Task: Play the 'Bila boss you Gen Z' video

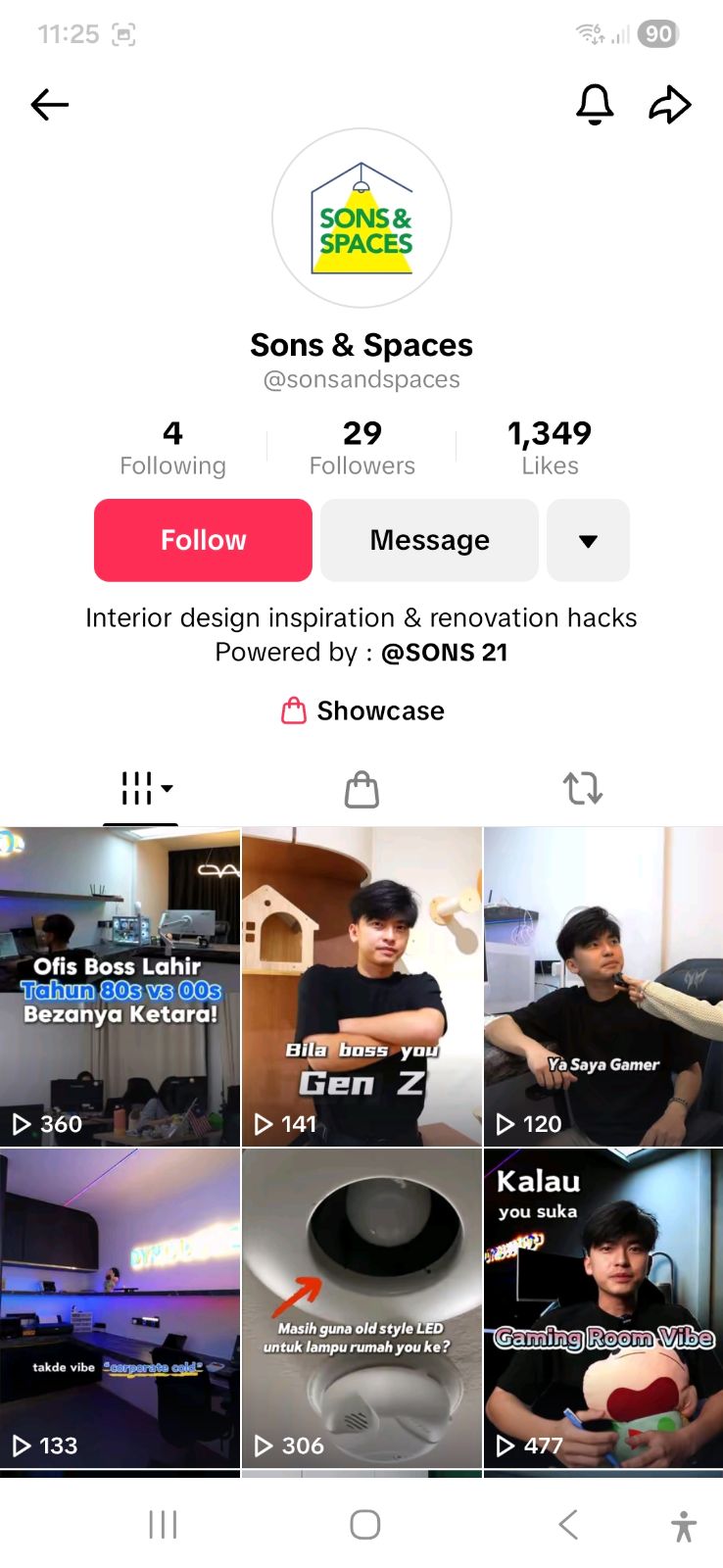Action: [361, 986]
